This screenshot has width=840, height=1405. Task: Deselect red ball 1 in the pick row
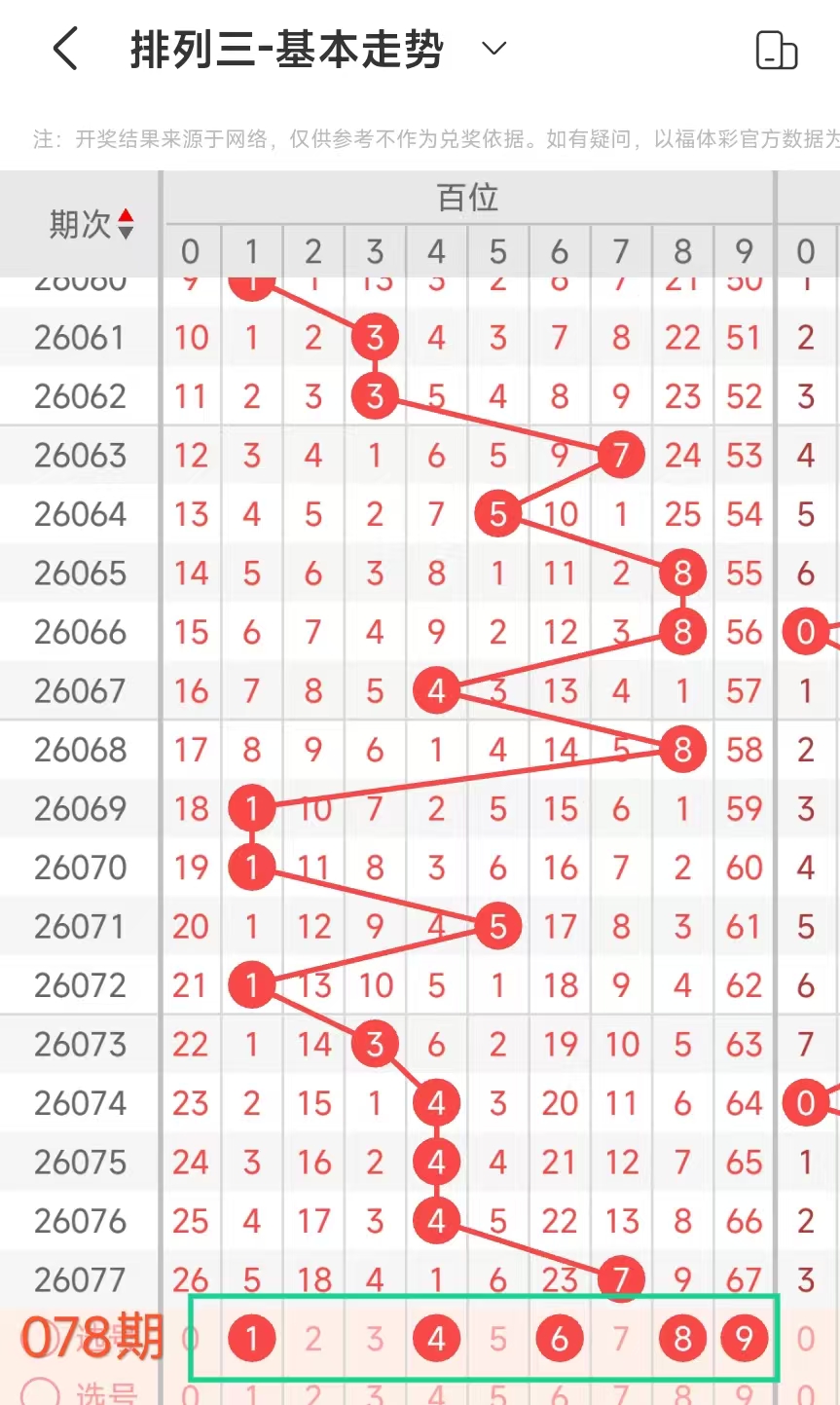point(251,1339)
